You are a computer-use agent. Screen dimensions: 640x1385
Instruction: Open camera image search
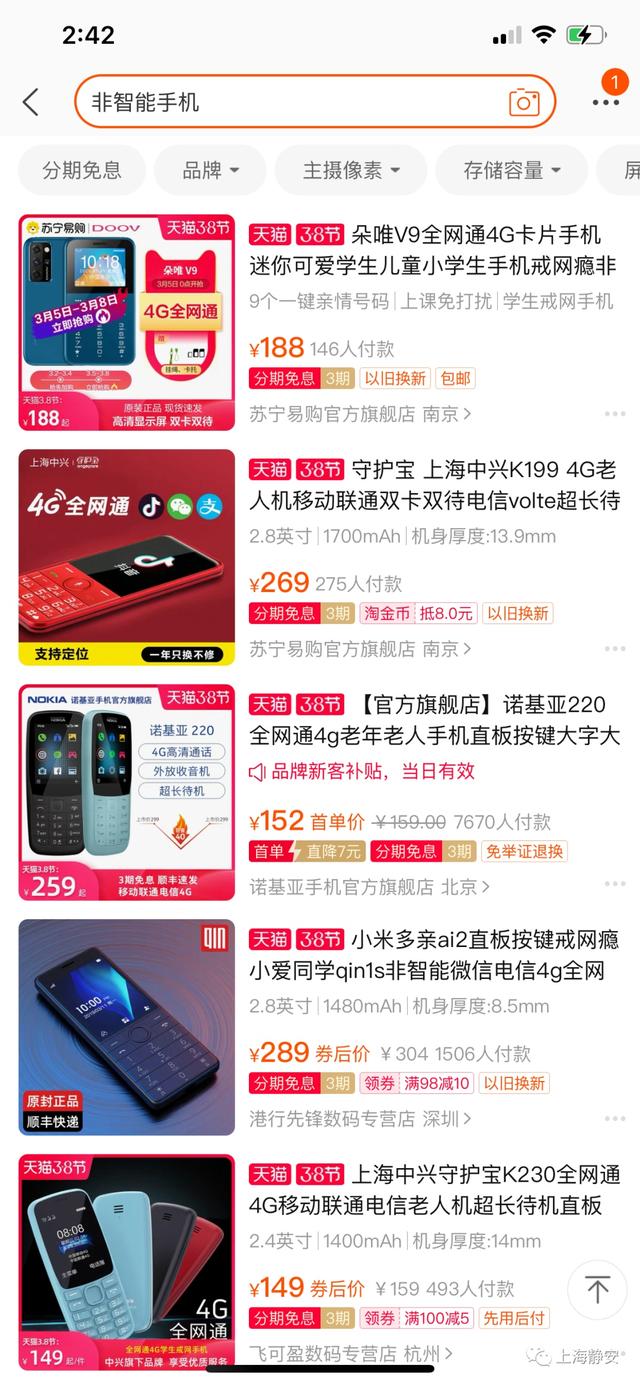(x=524, y=101)
